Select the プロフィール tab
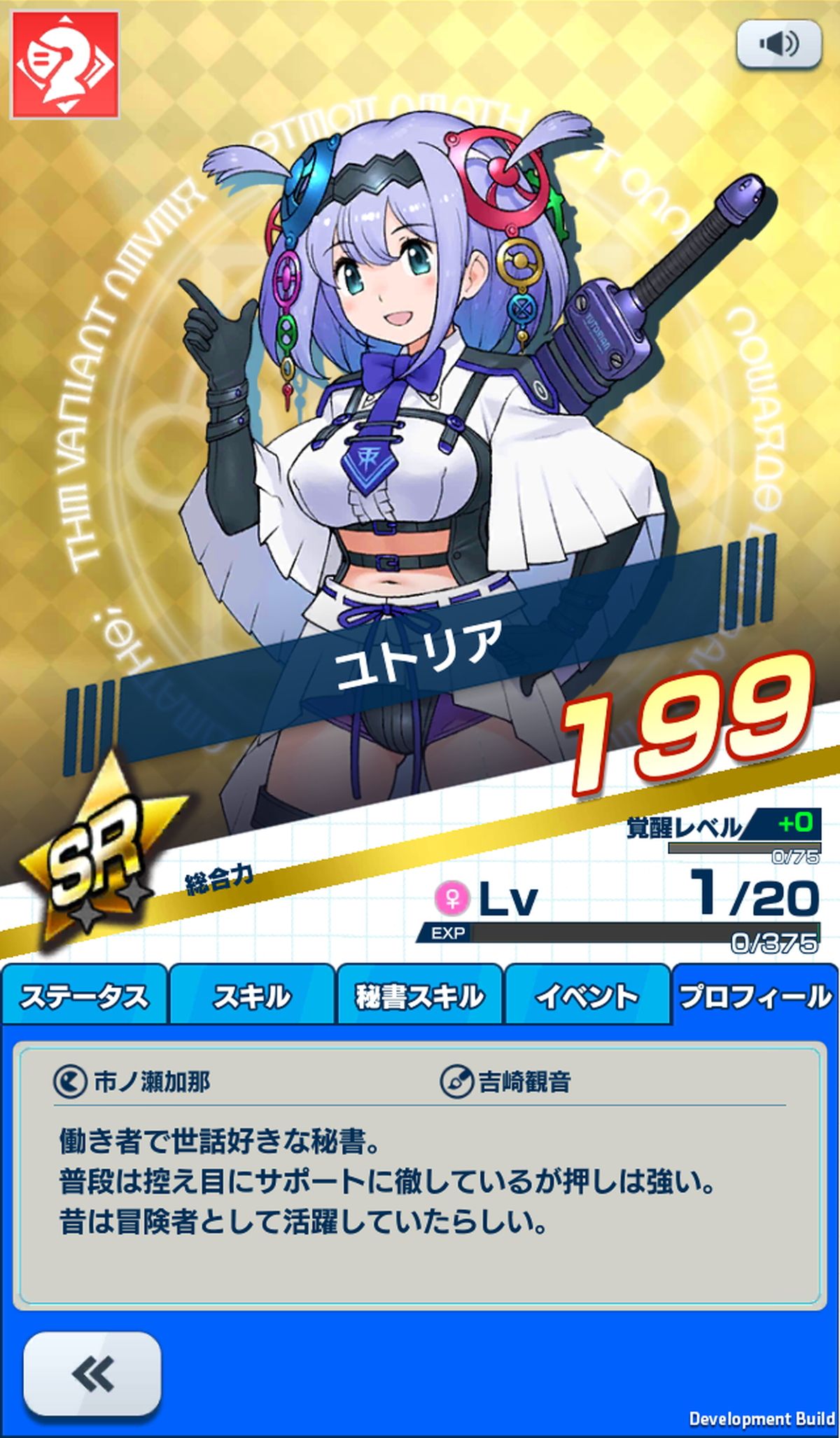Viewport: 840px width, 1438px height. [x=755, y=996]
